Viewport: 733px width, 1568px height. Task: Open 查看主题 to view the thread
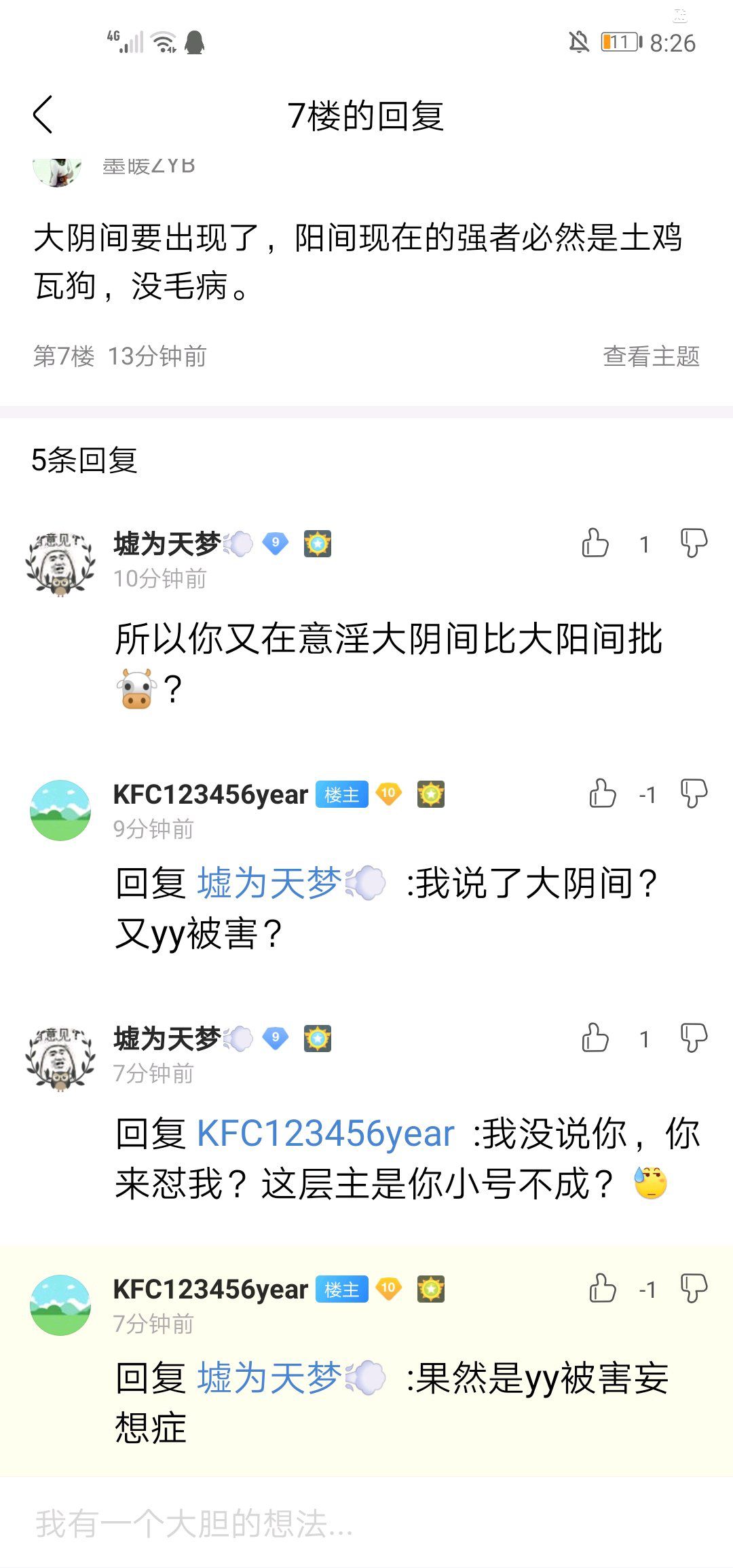click(651, 356)
